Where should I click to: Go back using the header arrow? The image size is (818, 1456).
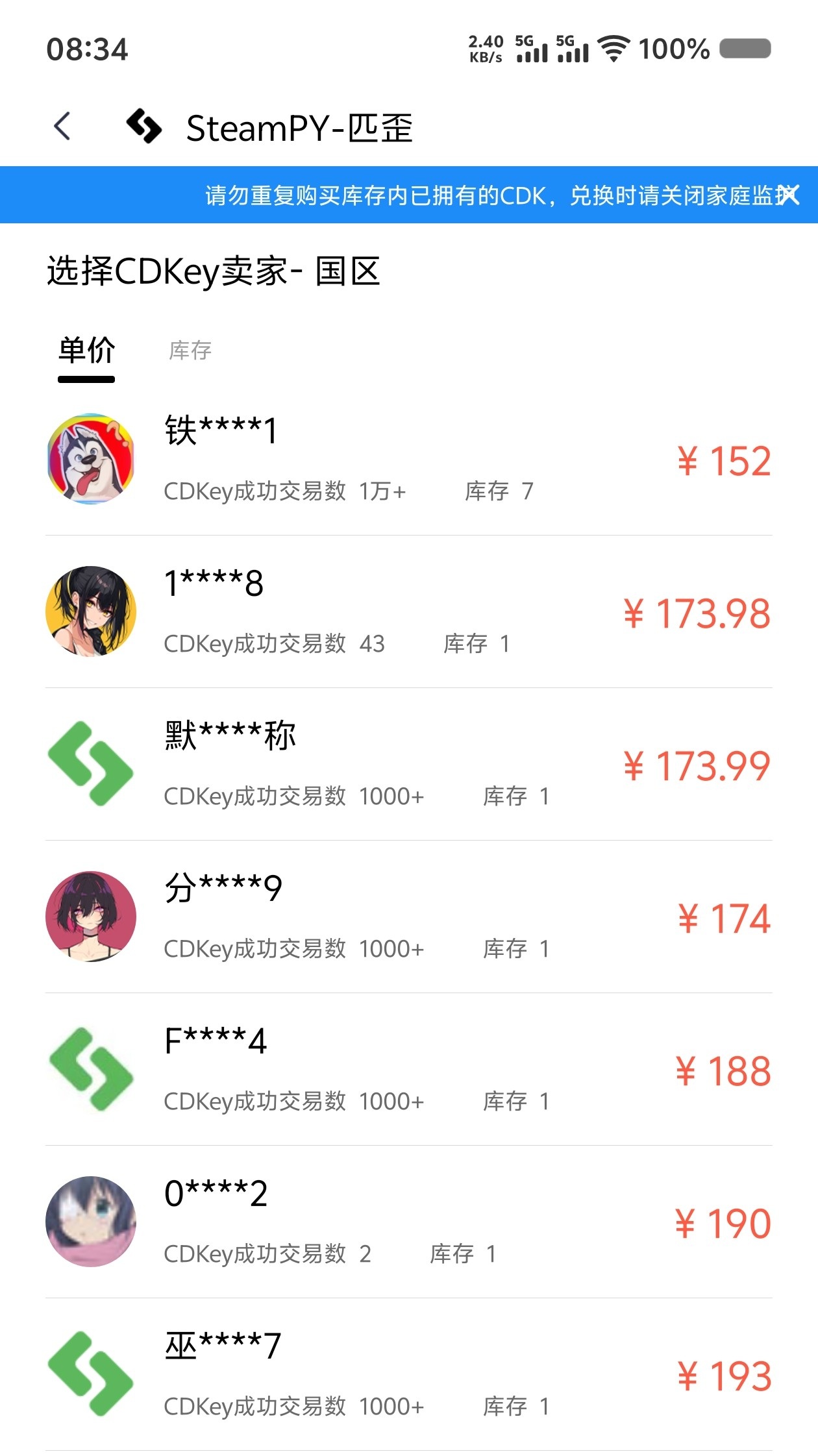click(62, 127)
